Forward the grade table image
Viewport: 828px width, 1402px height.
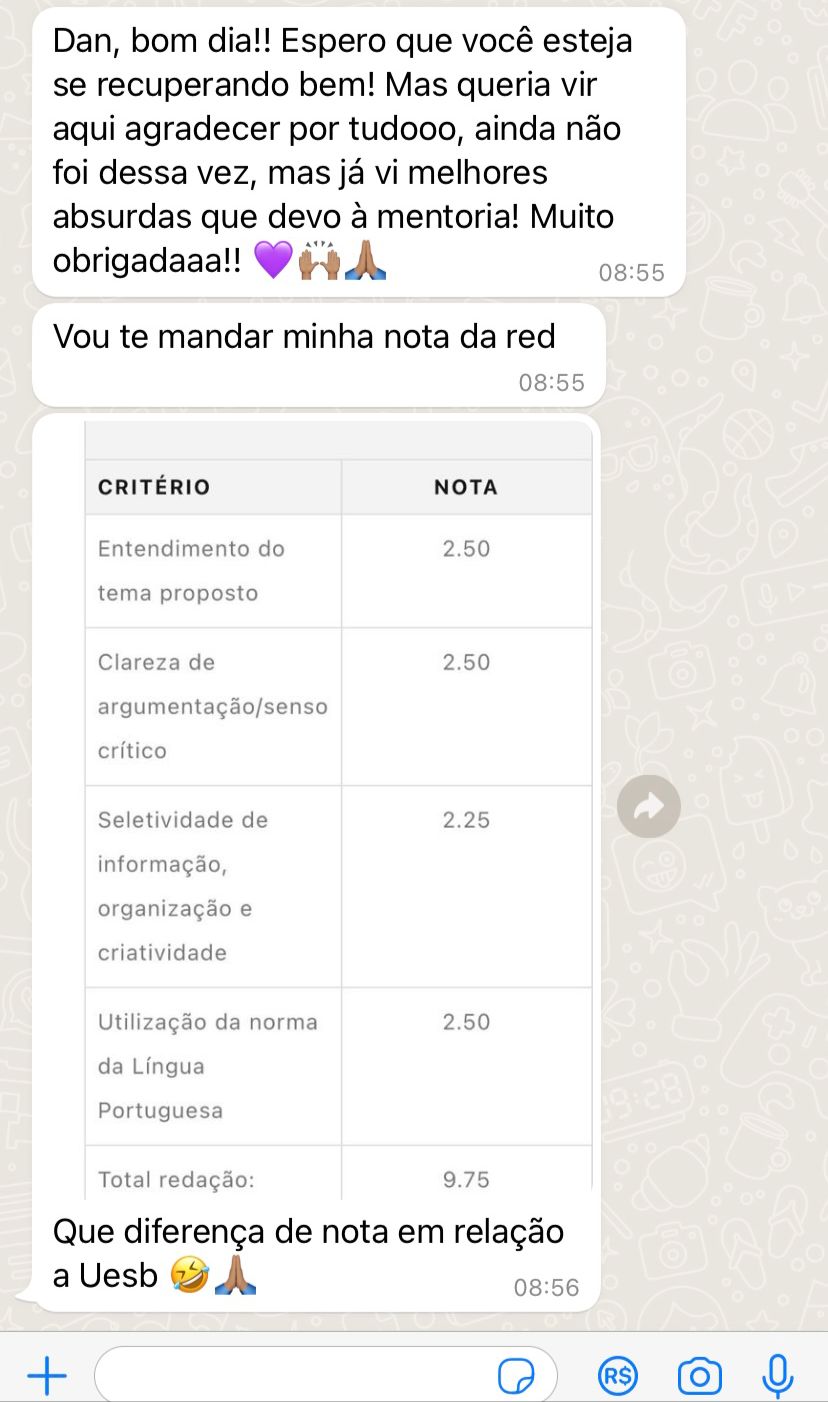point(649,806)
